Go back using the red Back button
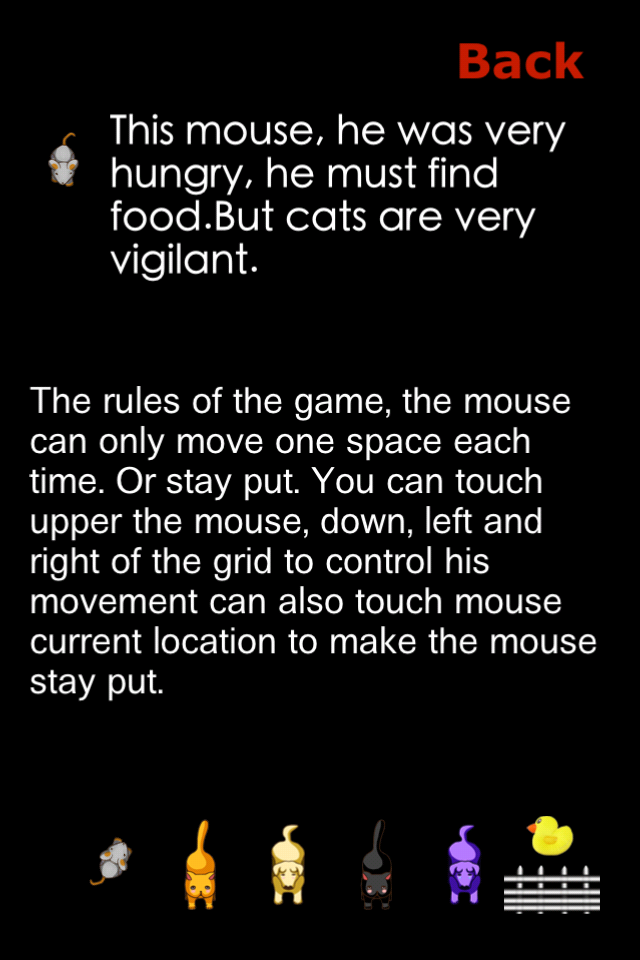Viewport: 640px width, 960px height. [x=520, y=62]
